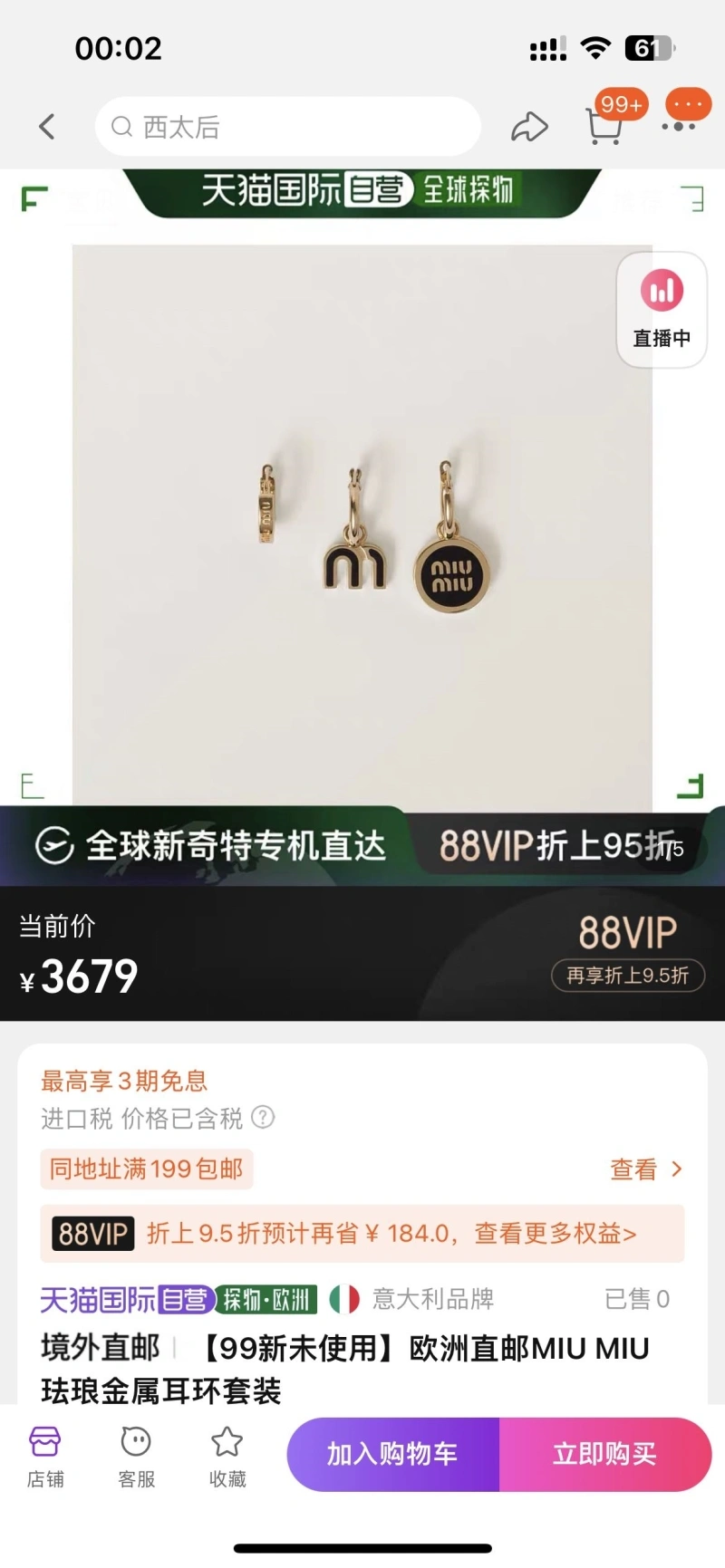Open the 直播中 live stream
725x1568 pixels.
pyautogui.click(x=662, y=310)
